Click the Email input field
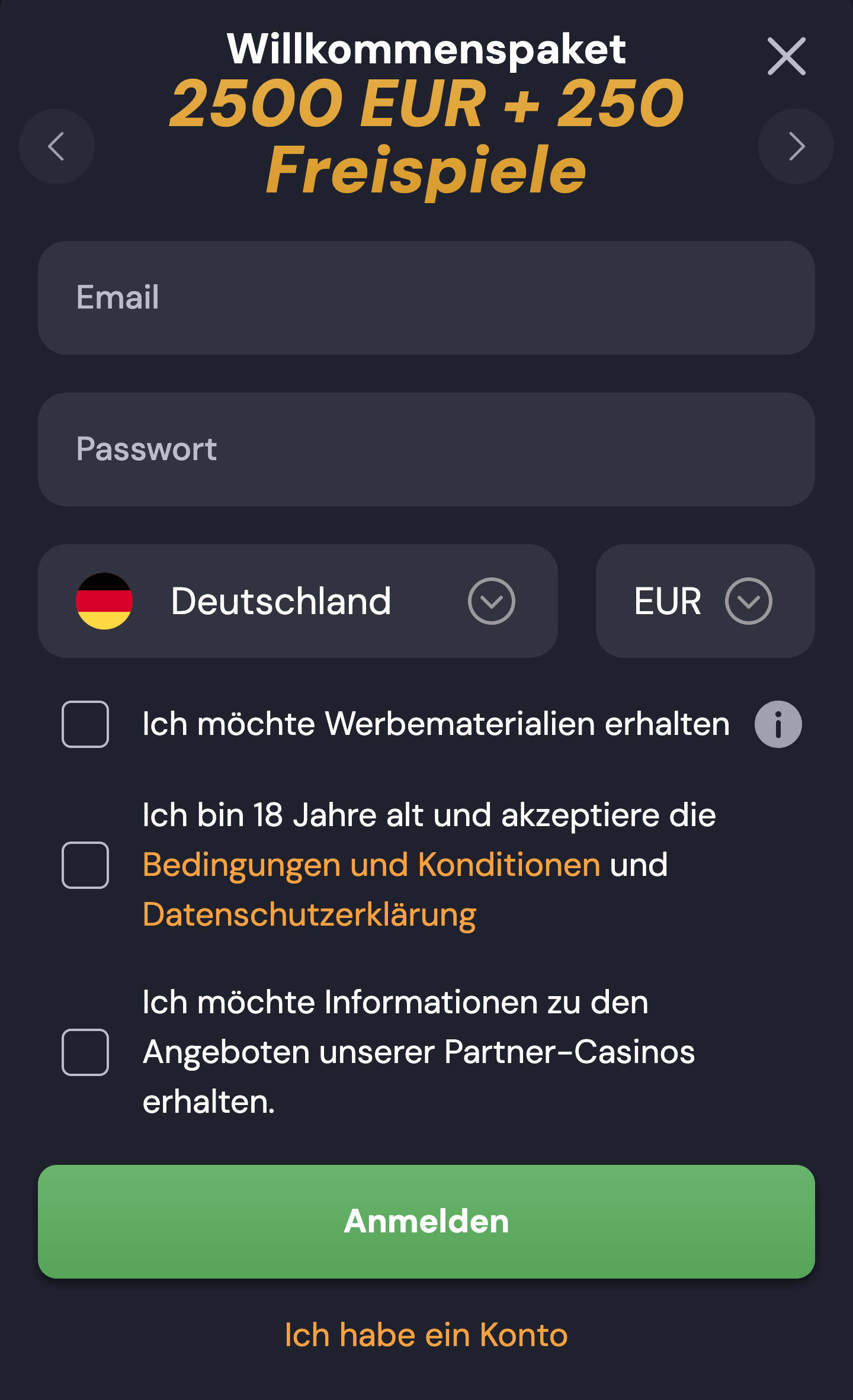This screenshot has width=853, height=1400. coord(426,297)
